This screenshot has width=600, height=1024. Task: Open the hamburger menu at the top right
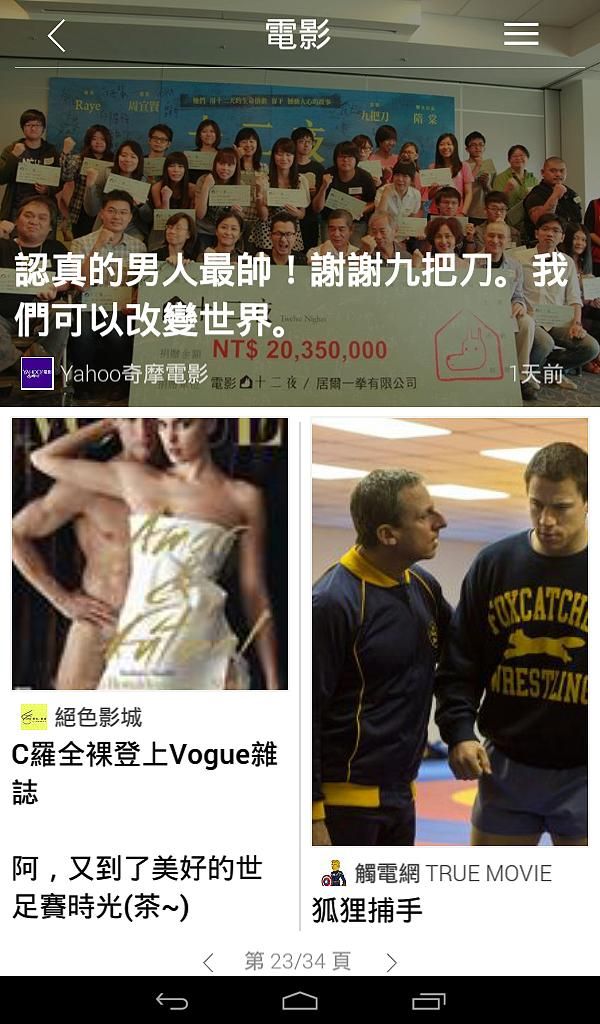click(521, 34)
